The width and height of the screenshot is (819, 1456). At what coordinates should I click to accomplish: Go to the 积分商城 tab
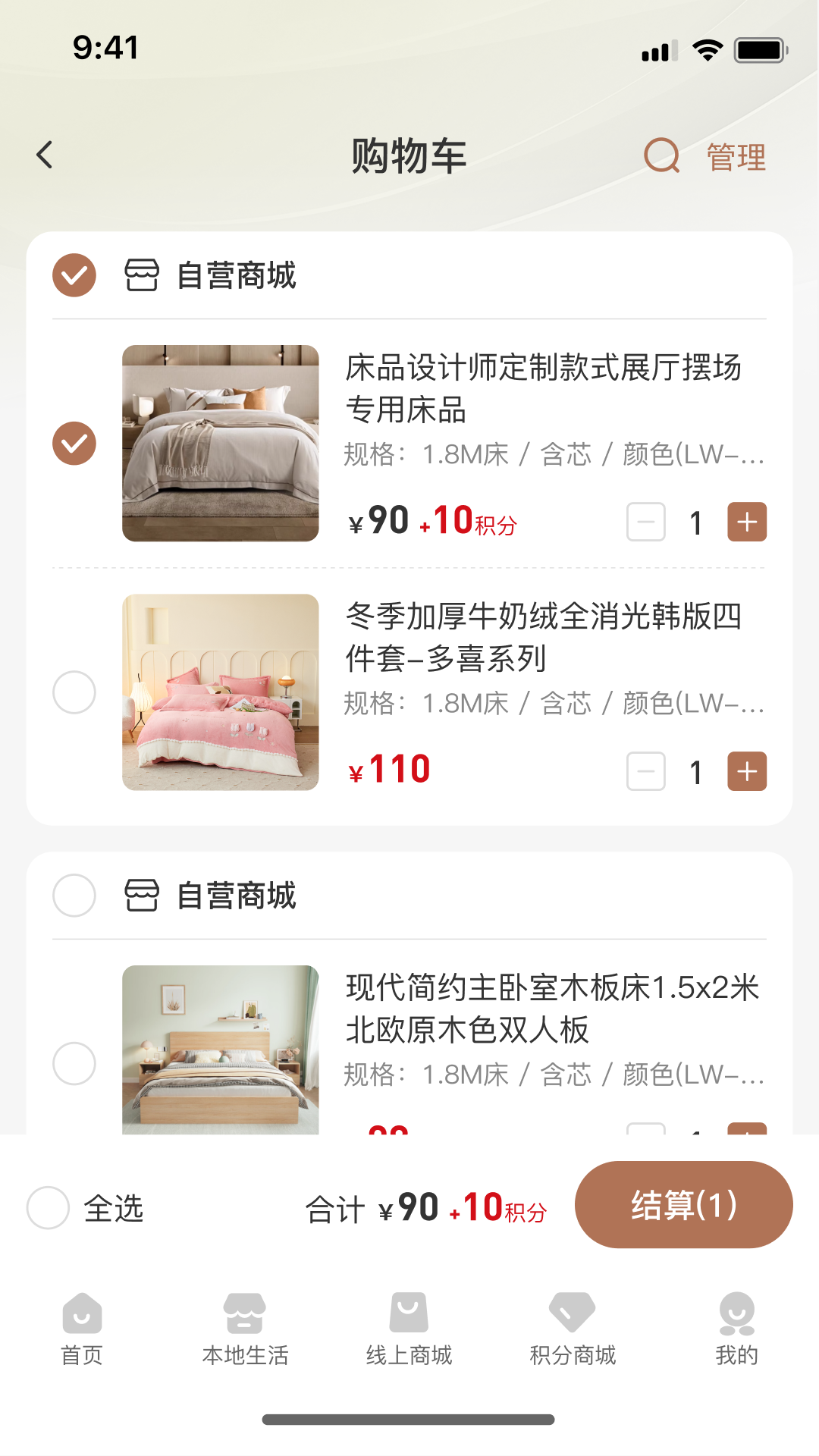[573, 1329]
